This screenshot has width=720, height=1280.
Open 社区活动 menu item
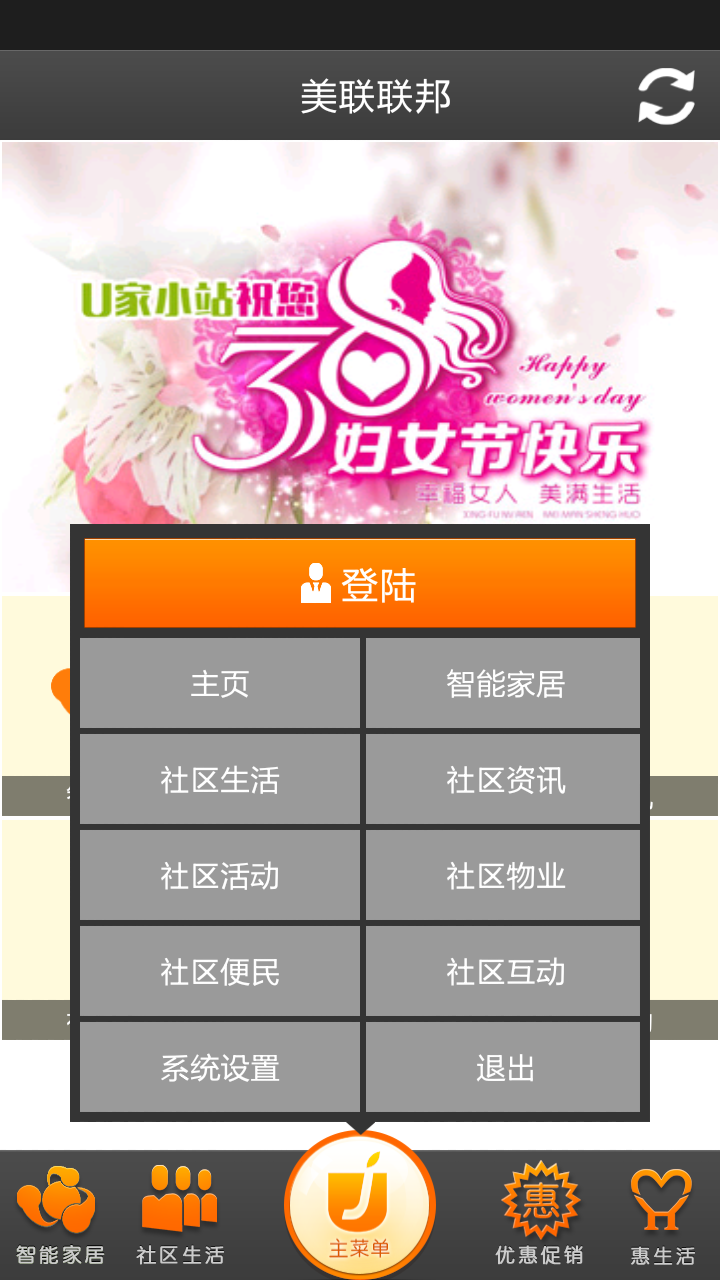click(x=220, y=876)
